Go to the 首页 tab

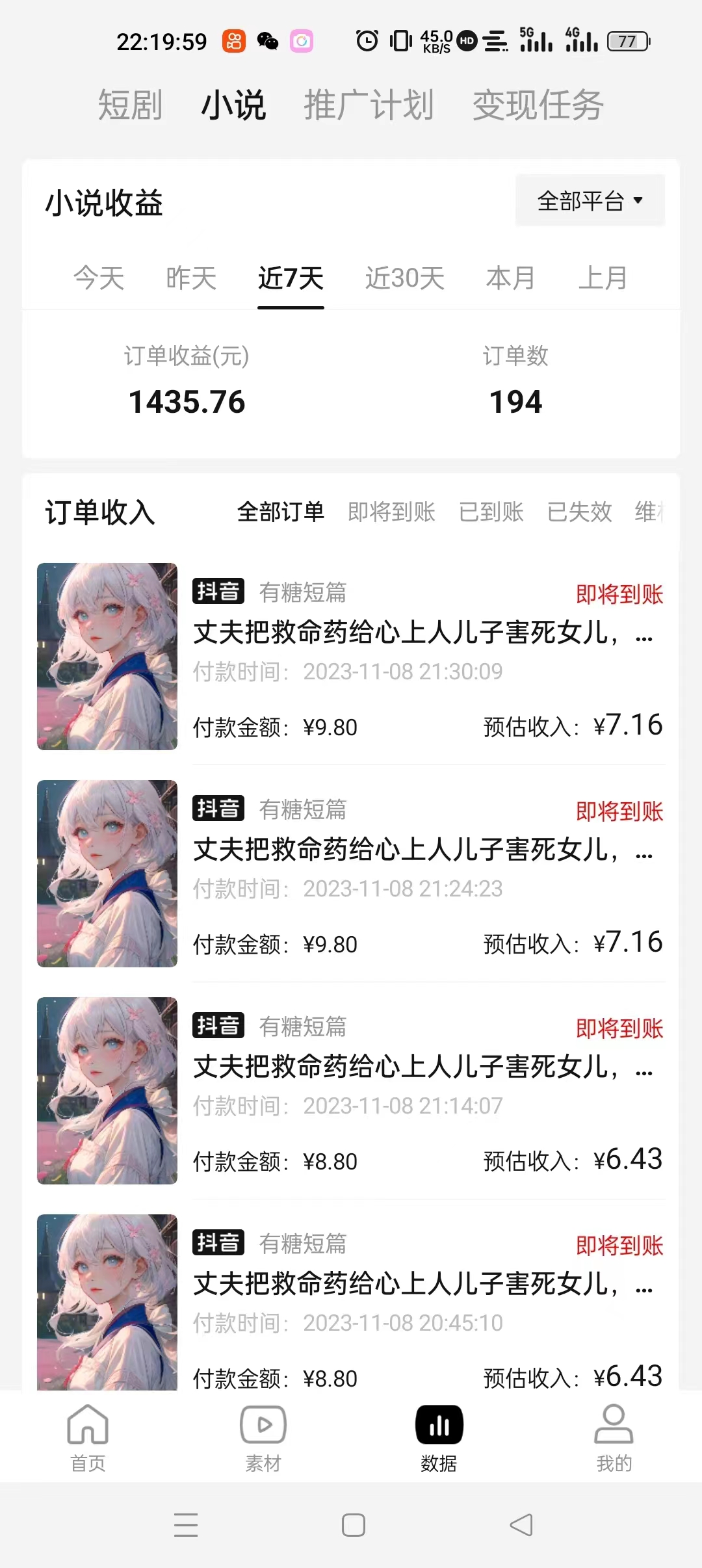tap(88, 1438)
